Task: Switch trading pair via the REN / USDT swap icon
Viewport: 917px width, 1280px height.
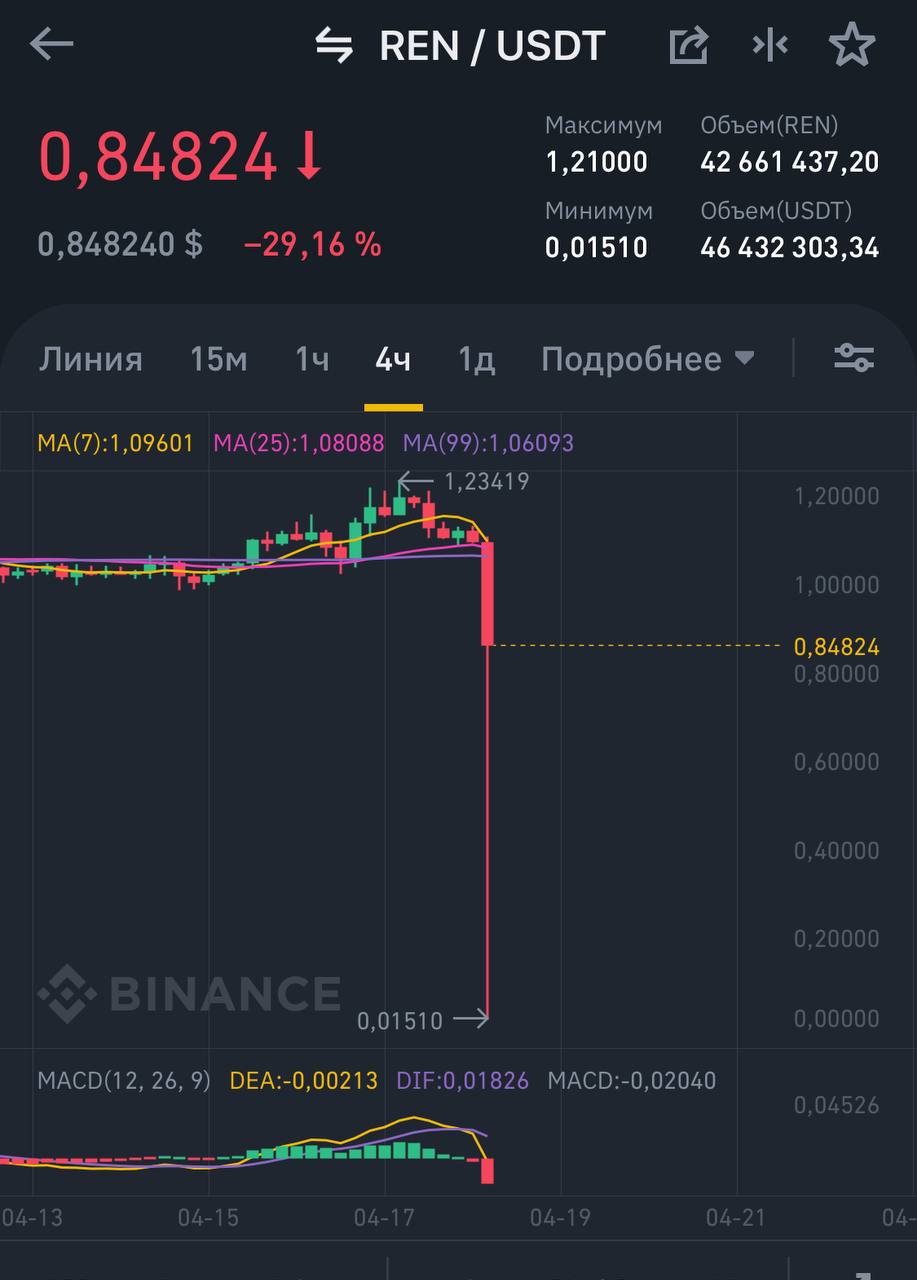Action: pos(334,45)
